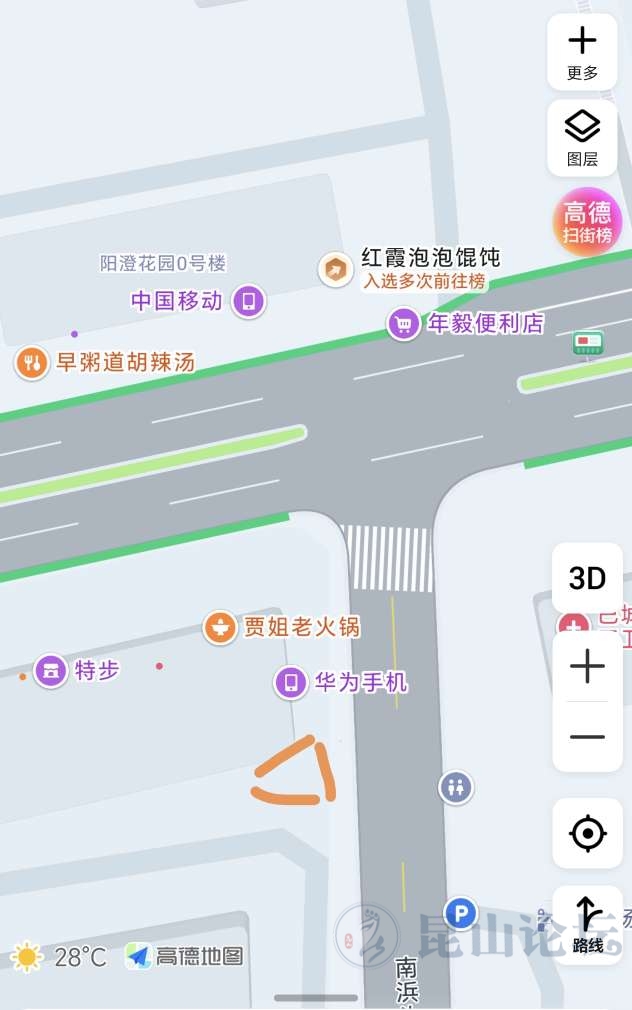Select the public restroom marker
The width and height of the screenshot is (632, 1010).
pos(455,786)
